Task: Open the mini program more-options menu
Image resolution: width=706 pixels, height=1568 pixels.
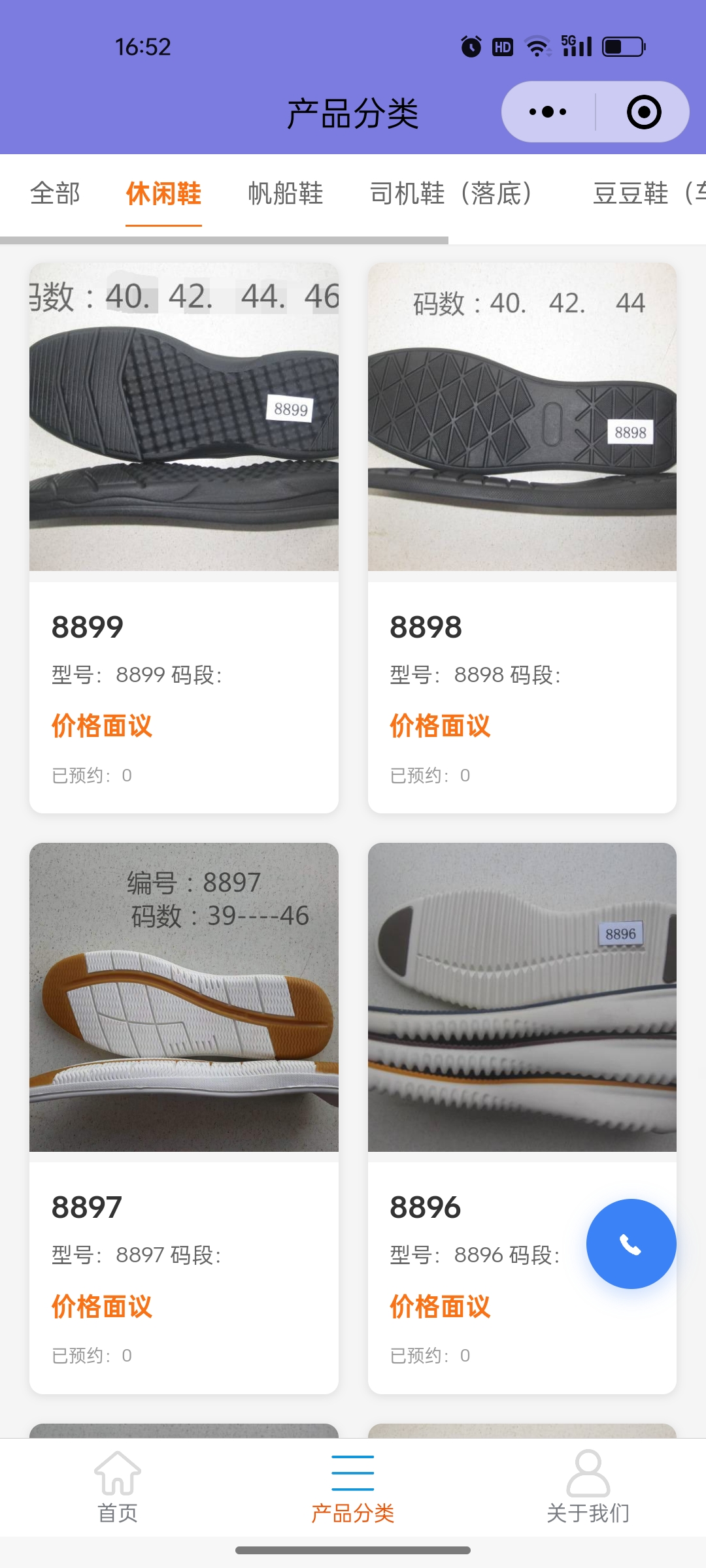Action: [x=548, y=112]
